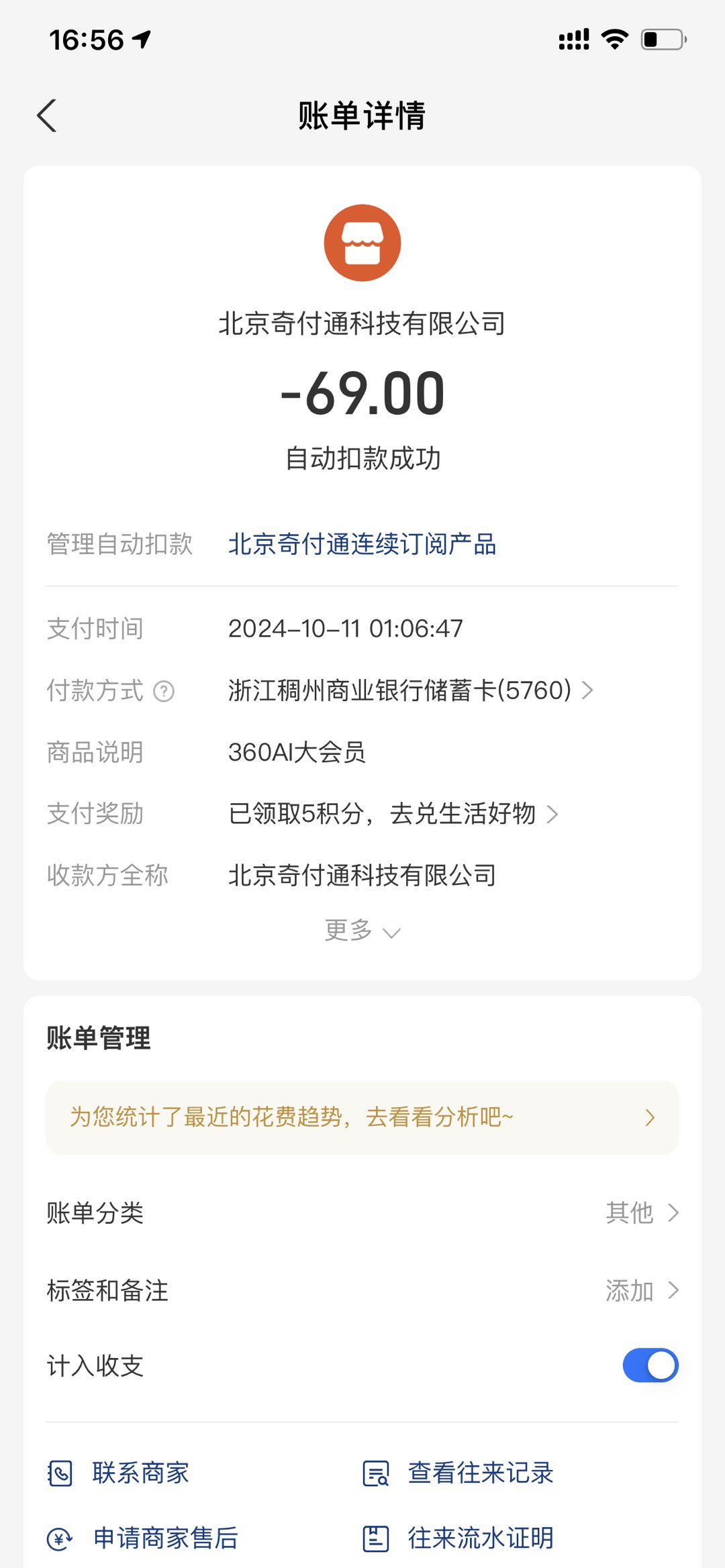The width and height of the screenshot is (725, 1568).
Task: Toggle off 计入收支 switch
Action: click(x=650, y=1365)
